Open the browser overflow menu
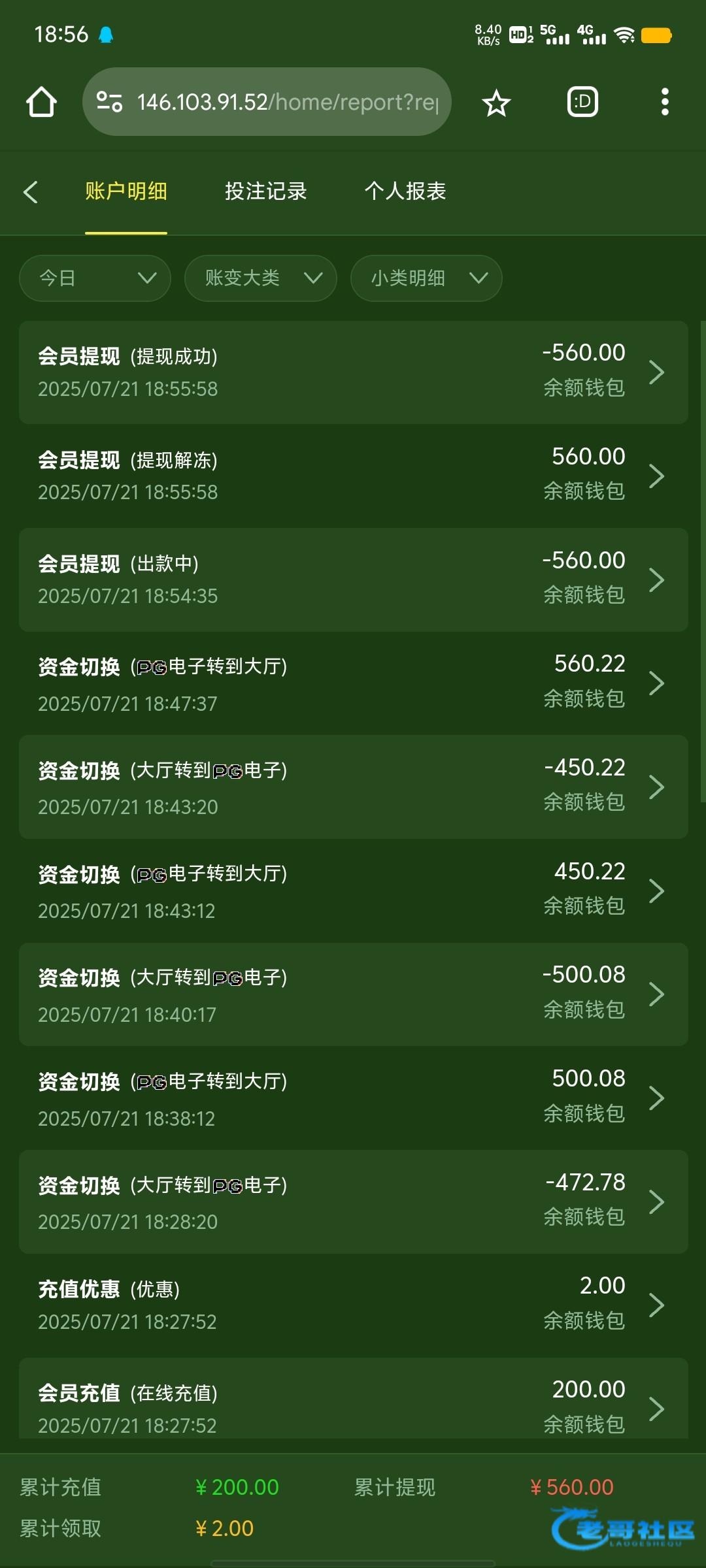Screen dimensions: 706x1568 665,102
